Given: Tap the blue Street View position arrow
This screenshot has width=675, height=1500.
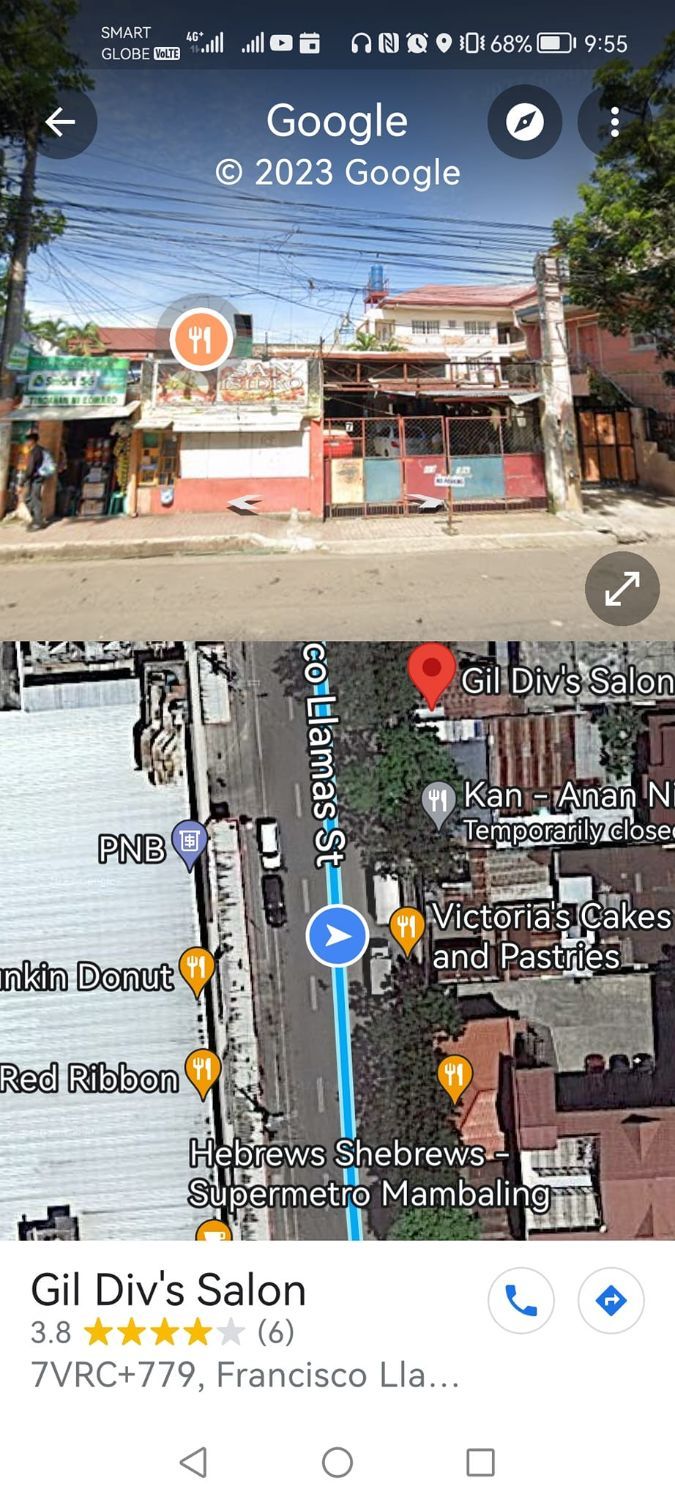Looking at the screenshot, I should (337, 936).
